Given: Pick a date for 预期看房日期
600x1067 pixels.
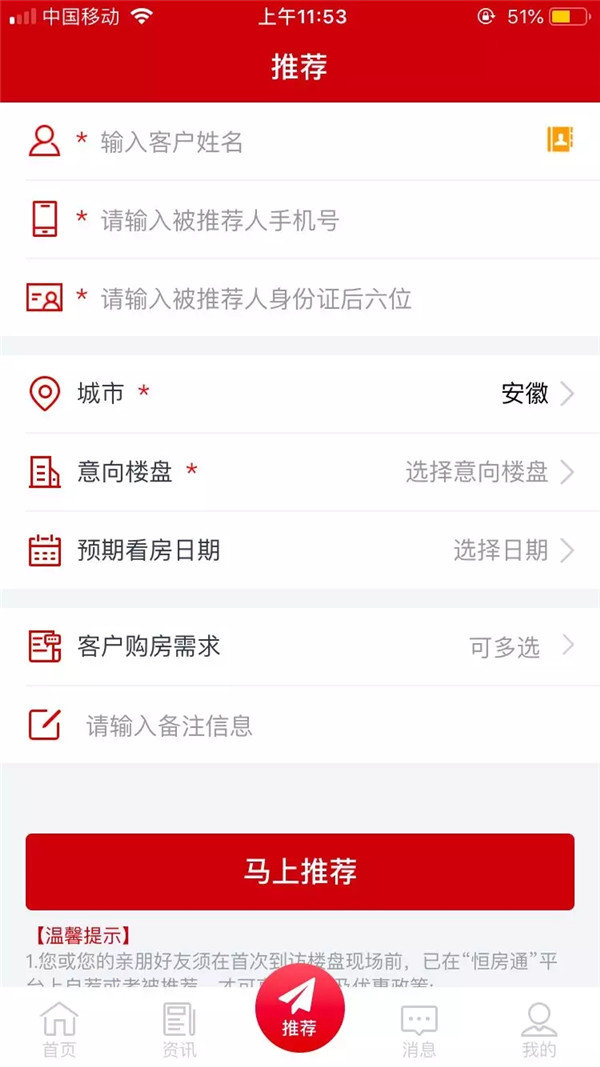Looking at the screenshot, I should point(300,550).
